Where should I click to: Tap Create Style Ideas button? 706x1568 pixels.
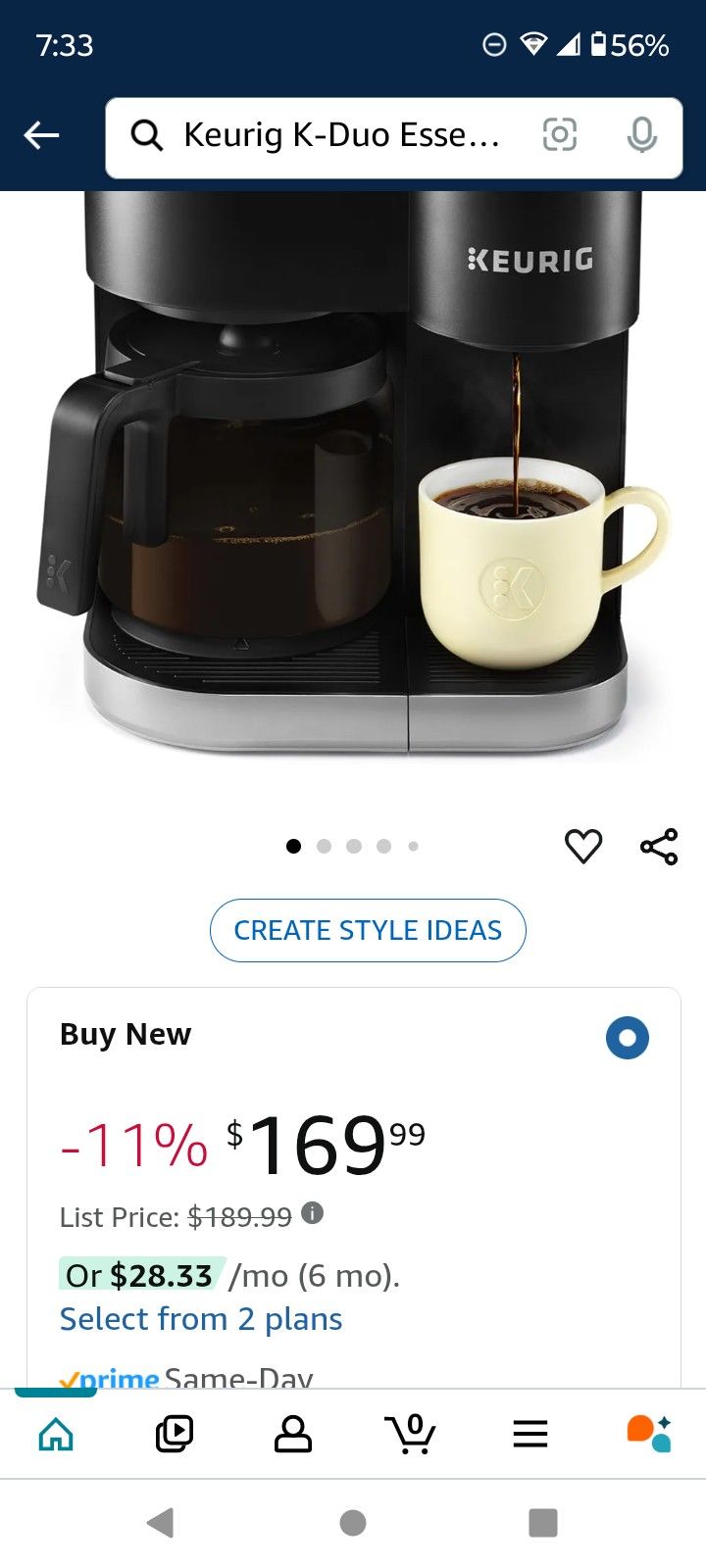(368, 930)
